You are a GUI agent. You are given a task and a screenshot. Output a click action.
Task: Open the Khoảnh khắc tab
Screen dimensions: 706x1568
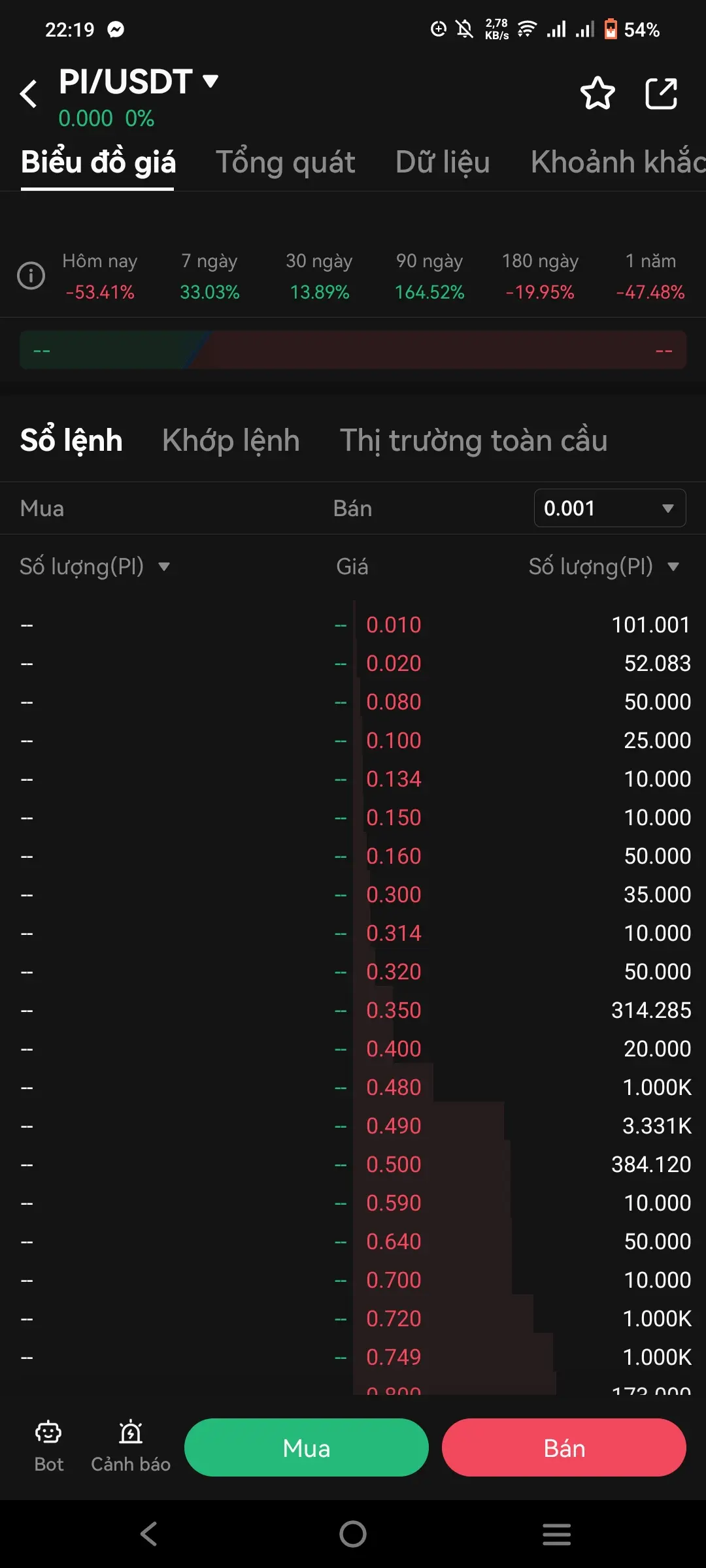point(618,162)
